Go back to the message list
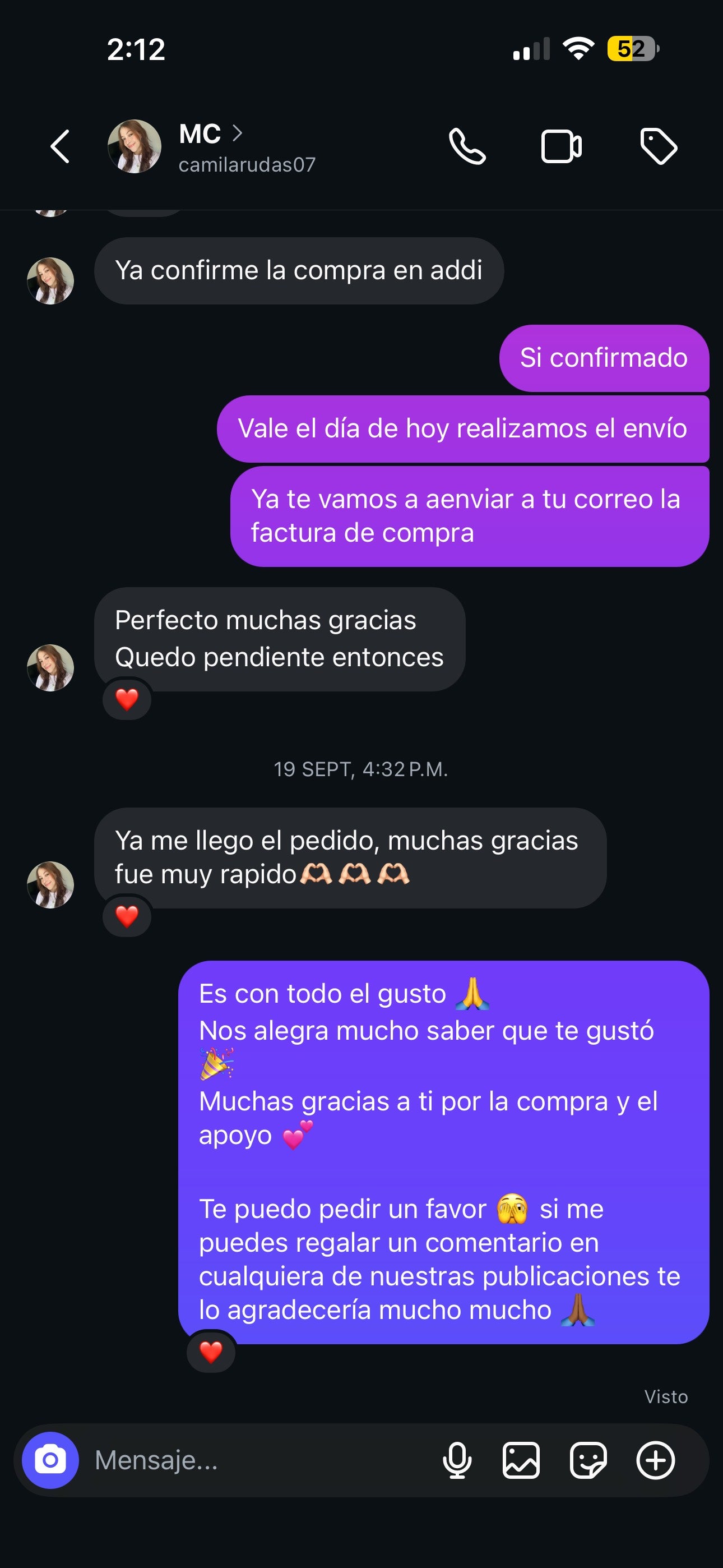Image resolution: width=723 pixels, height=1568 pixels. click(x=59, y=147)
